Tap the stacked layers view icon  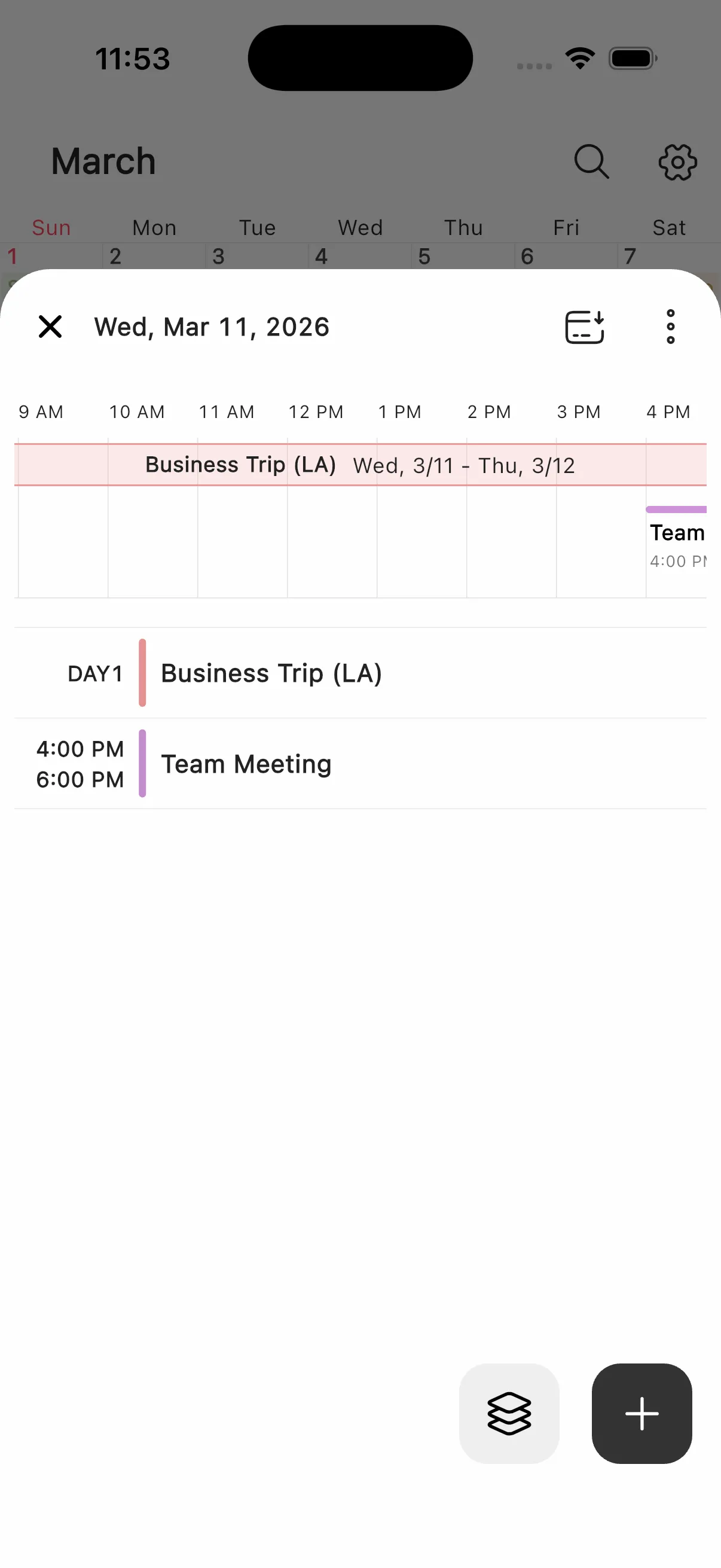point(509,1414)
